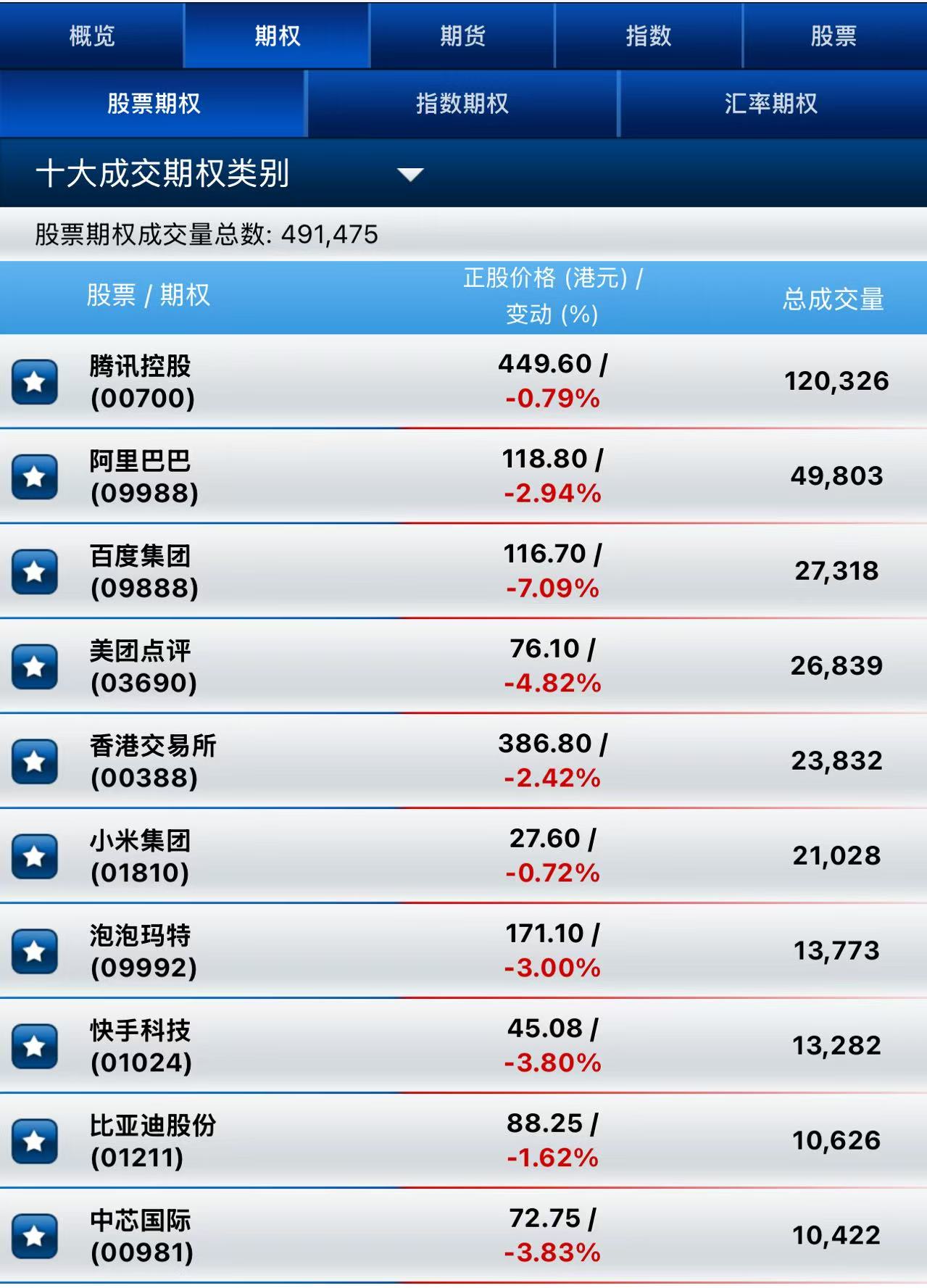Open the 阿里巴巴 (09988) row
Viewport: 927px width, 1288px height.
(x=463, y=476)
